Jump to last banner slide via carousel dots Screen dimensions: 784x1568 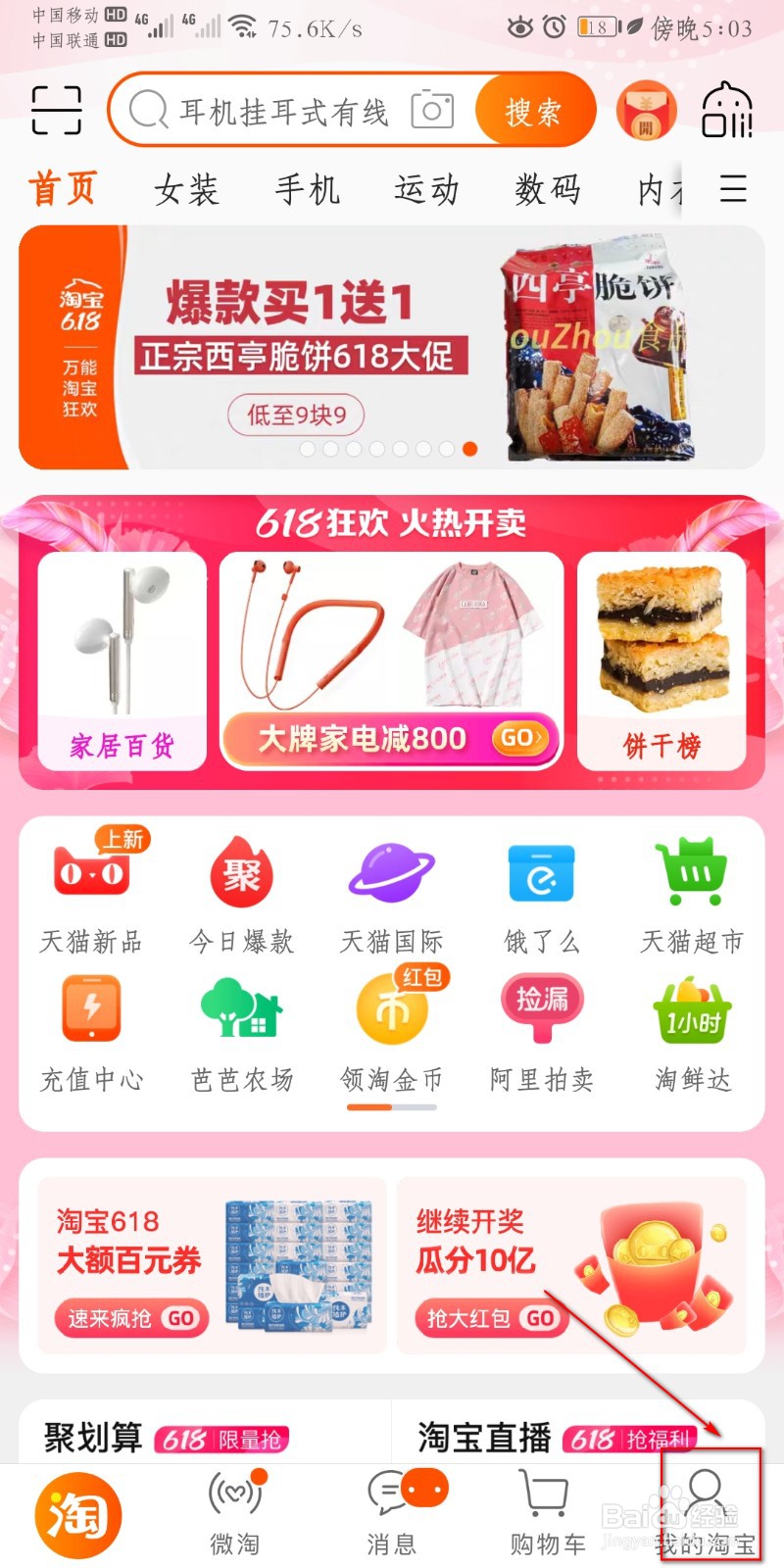coord(469,449)
